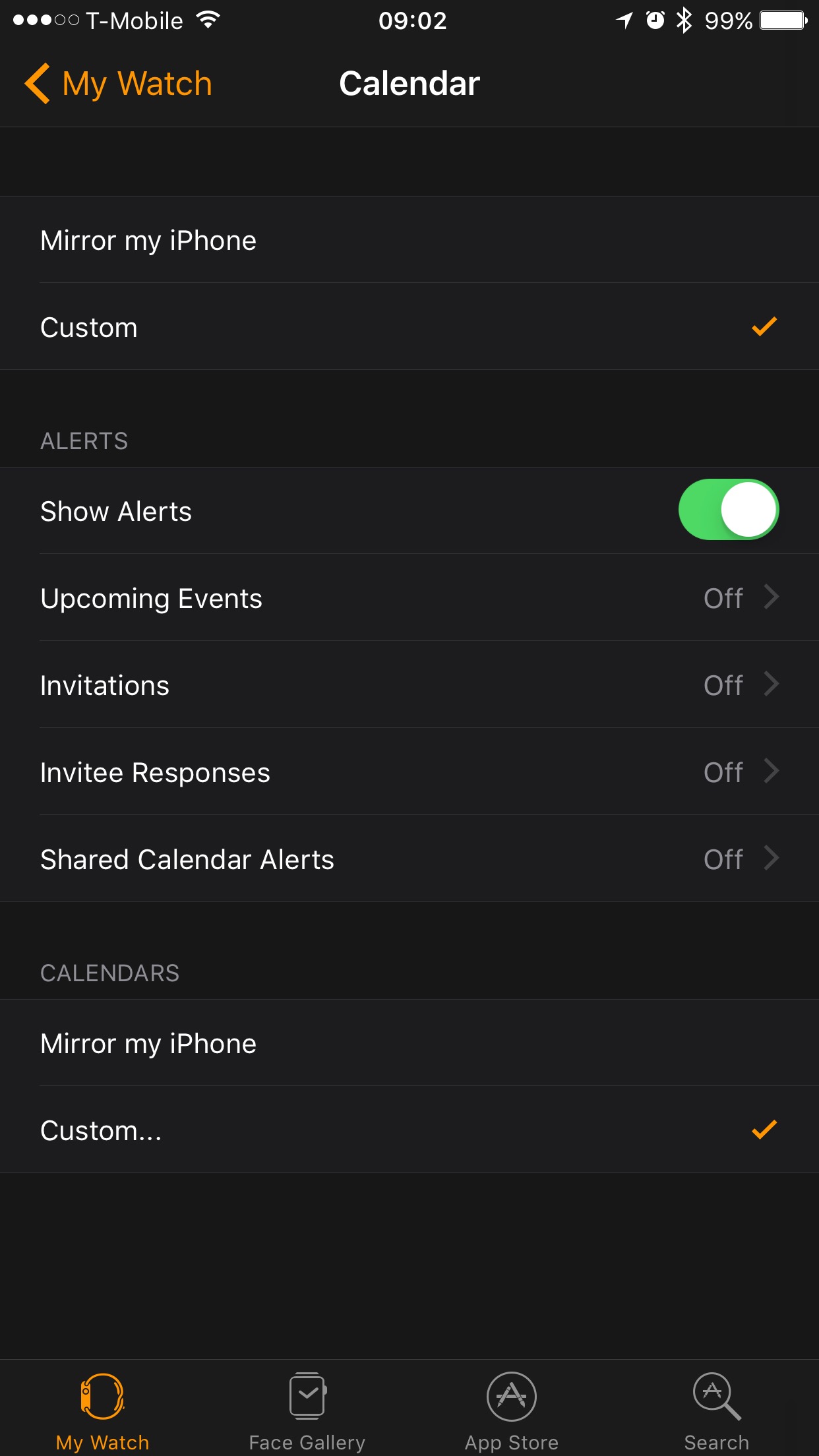
Task: Turn off Show Alerts switch
Action: click(x=728, y=510)
